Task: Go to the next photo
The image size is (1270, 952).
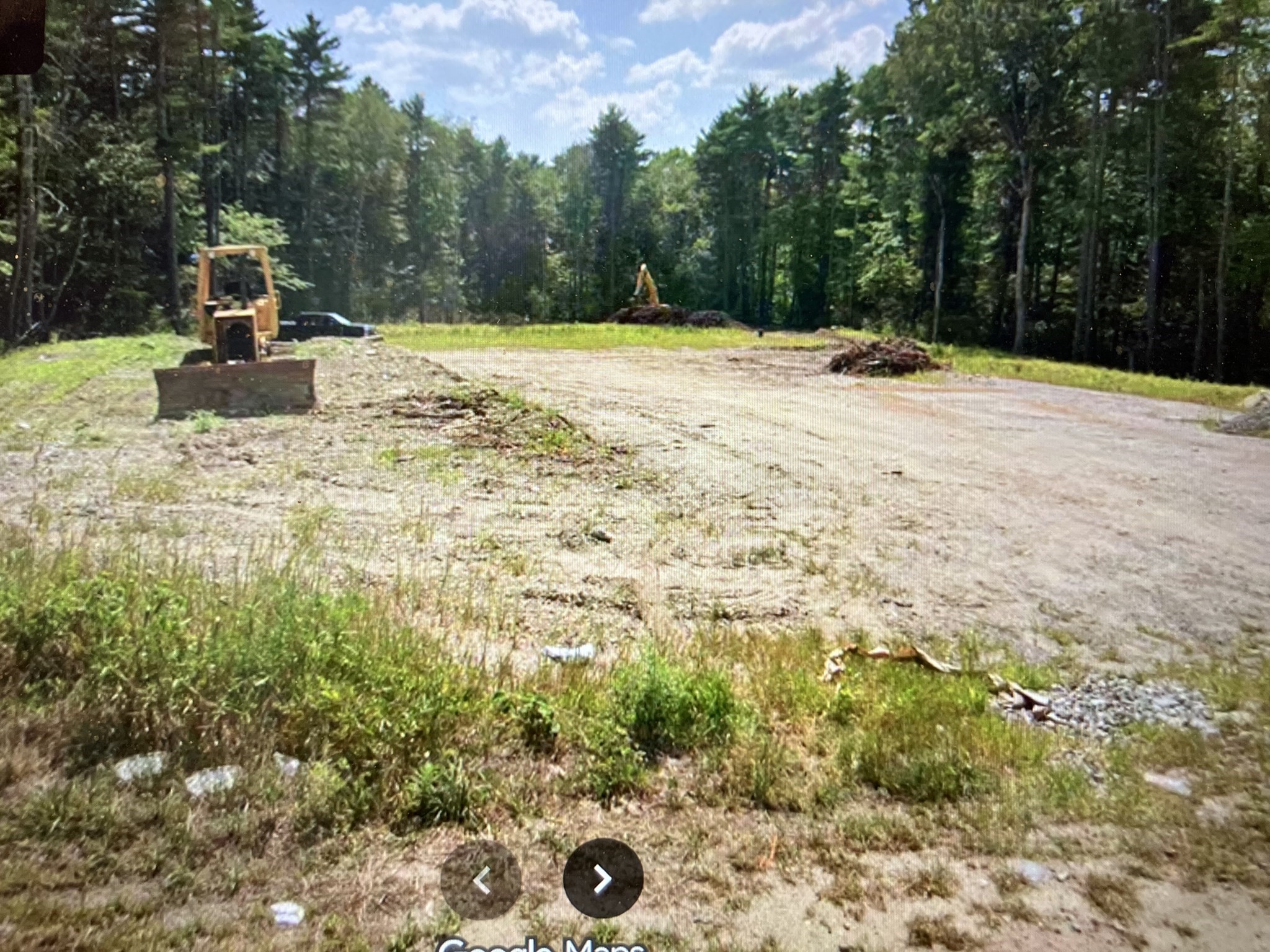Action: [603, 878]
